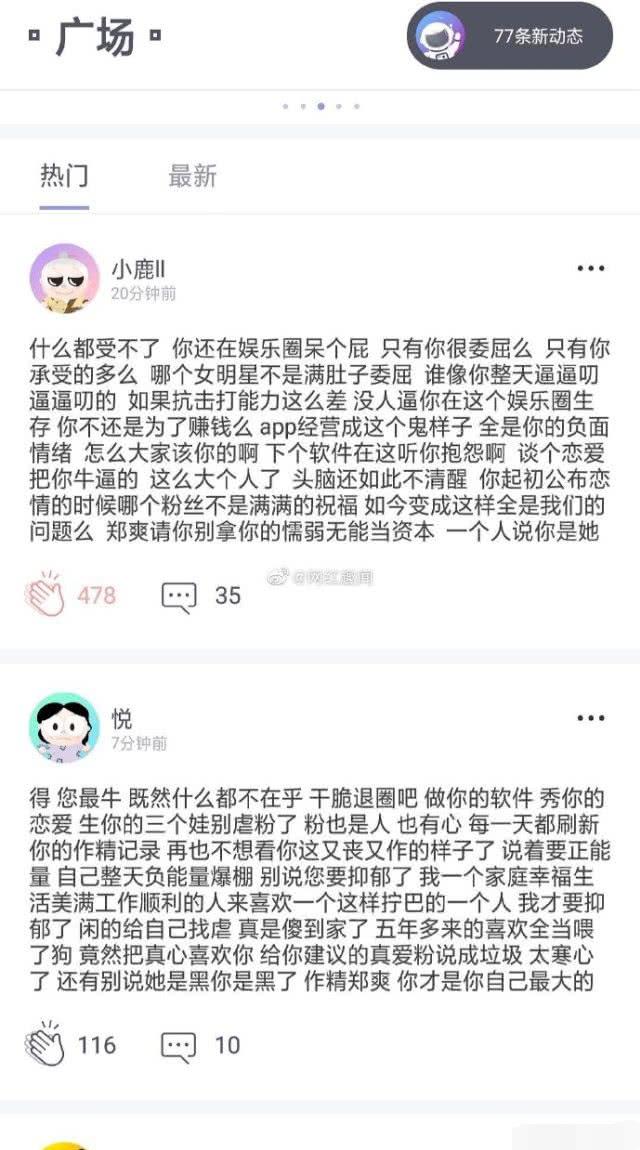Open overflow menu on 小鹿ll's post

(x=590, y=268)
